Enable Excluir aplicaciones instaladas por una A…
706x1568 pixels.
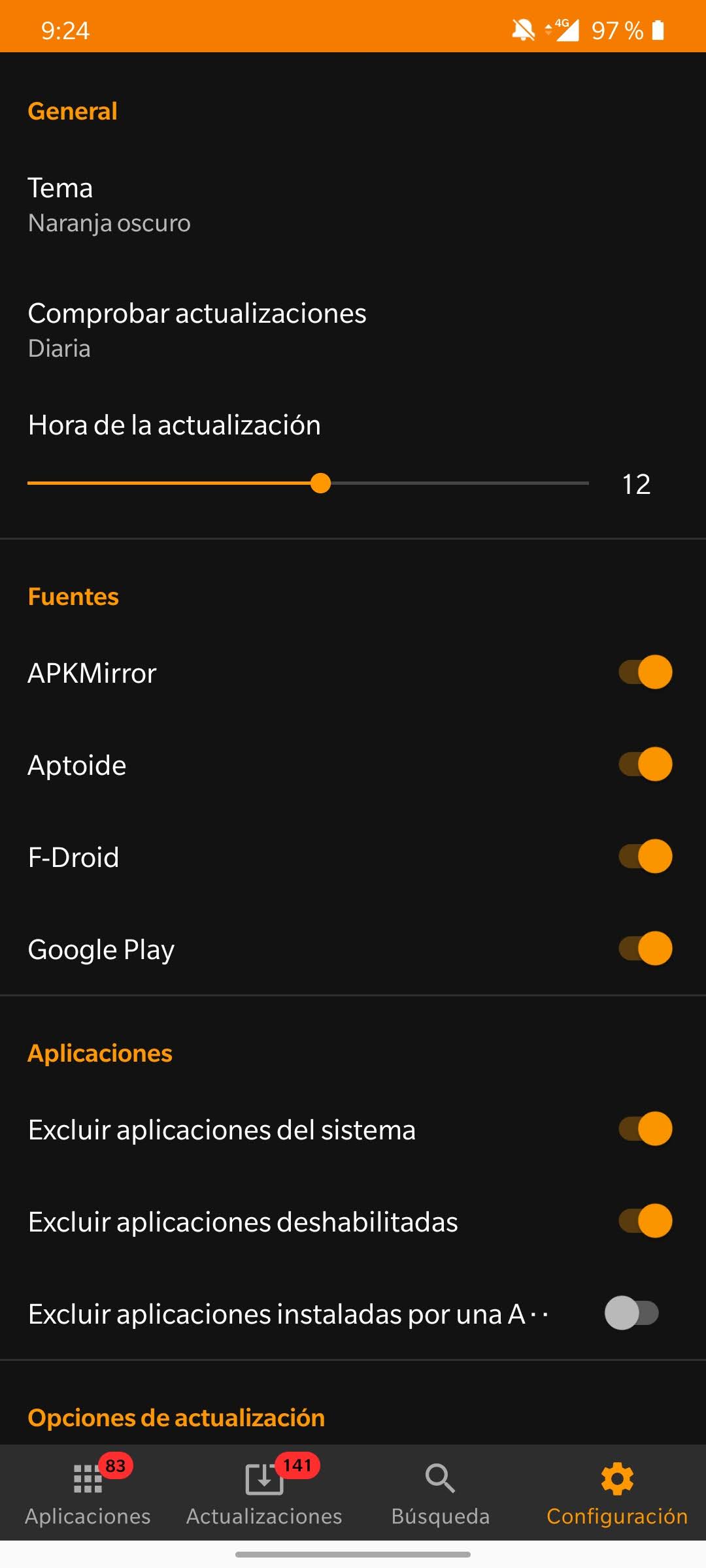631,1313
